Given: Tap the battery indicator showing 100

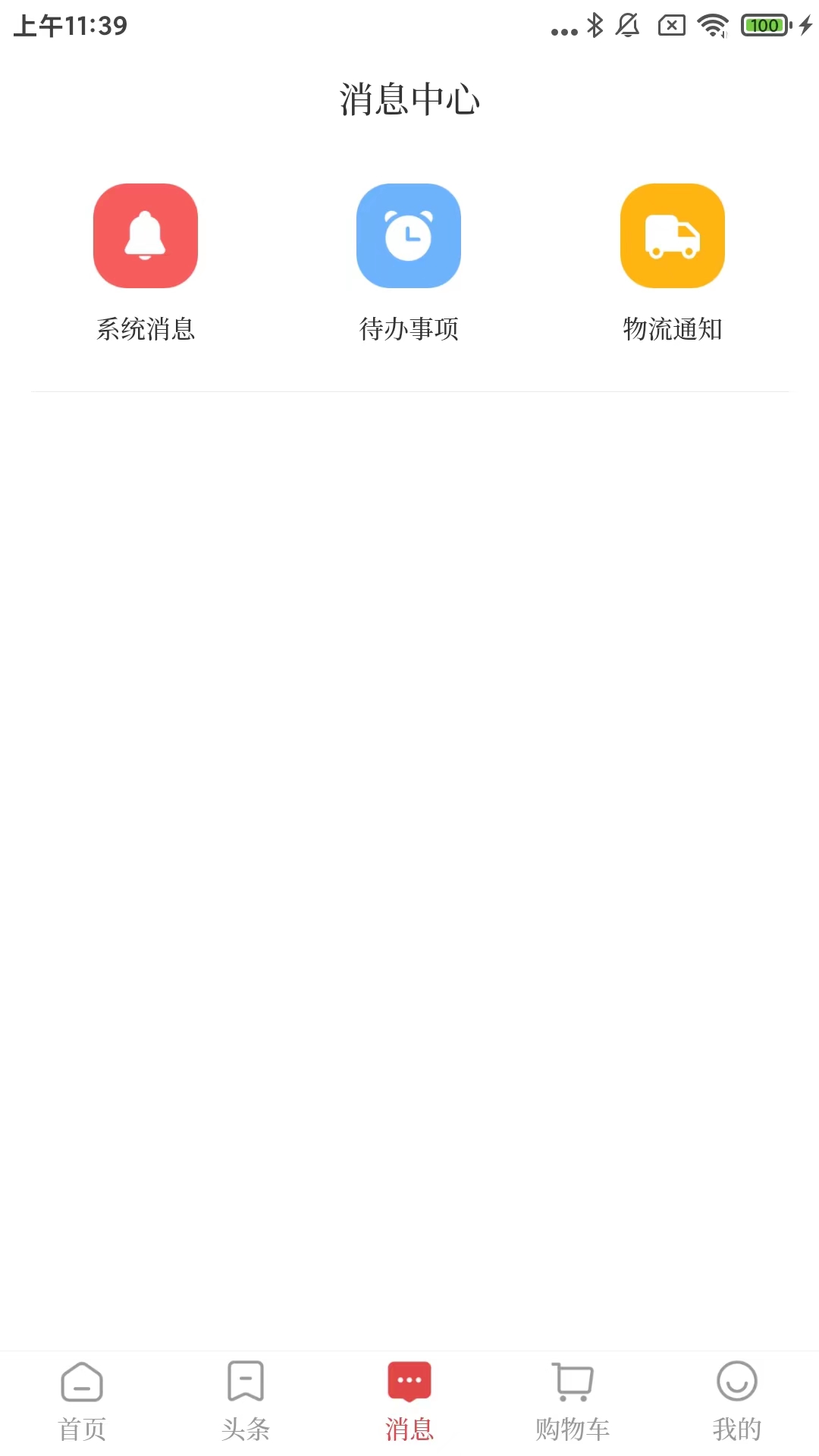Looking at the screenshot, I should click(x=764, y=24).
